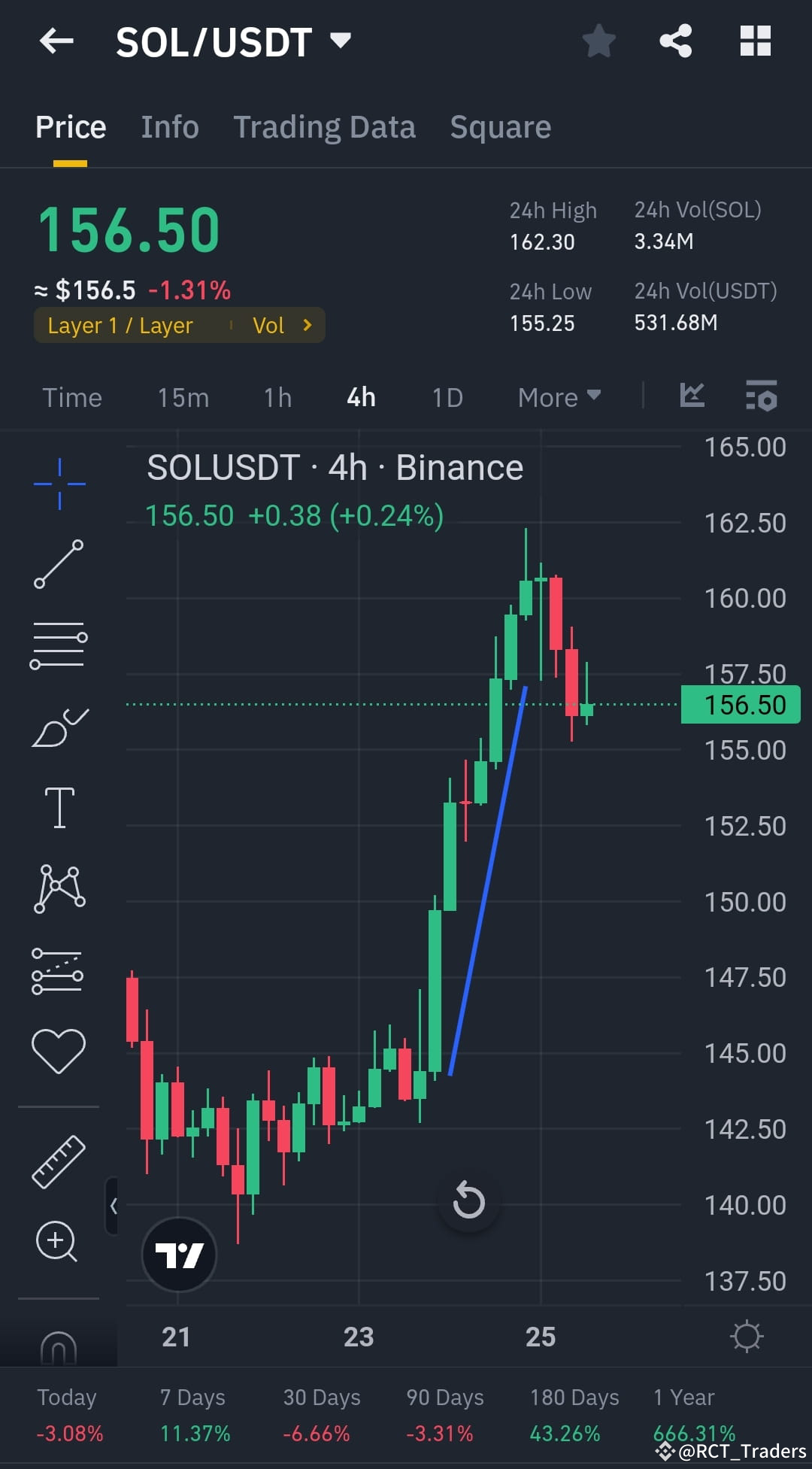Open the SOL/USDT pair selector dropdown
Viewport: 812px width, 1469px height.
340,41
